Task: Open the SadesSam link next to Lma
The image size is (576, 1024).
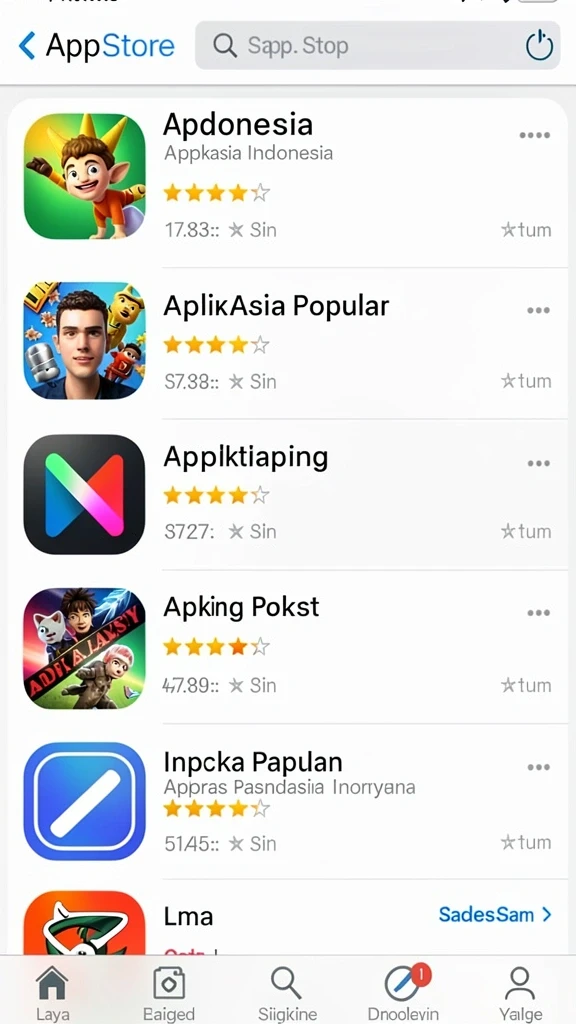Action: pyautogui.click(x=495, y=914)
